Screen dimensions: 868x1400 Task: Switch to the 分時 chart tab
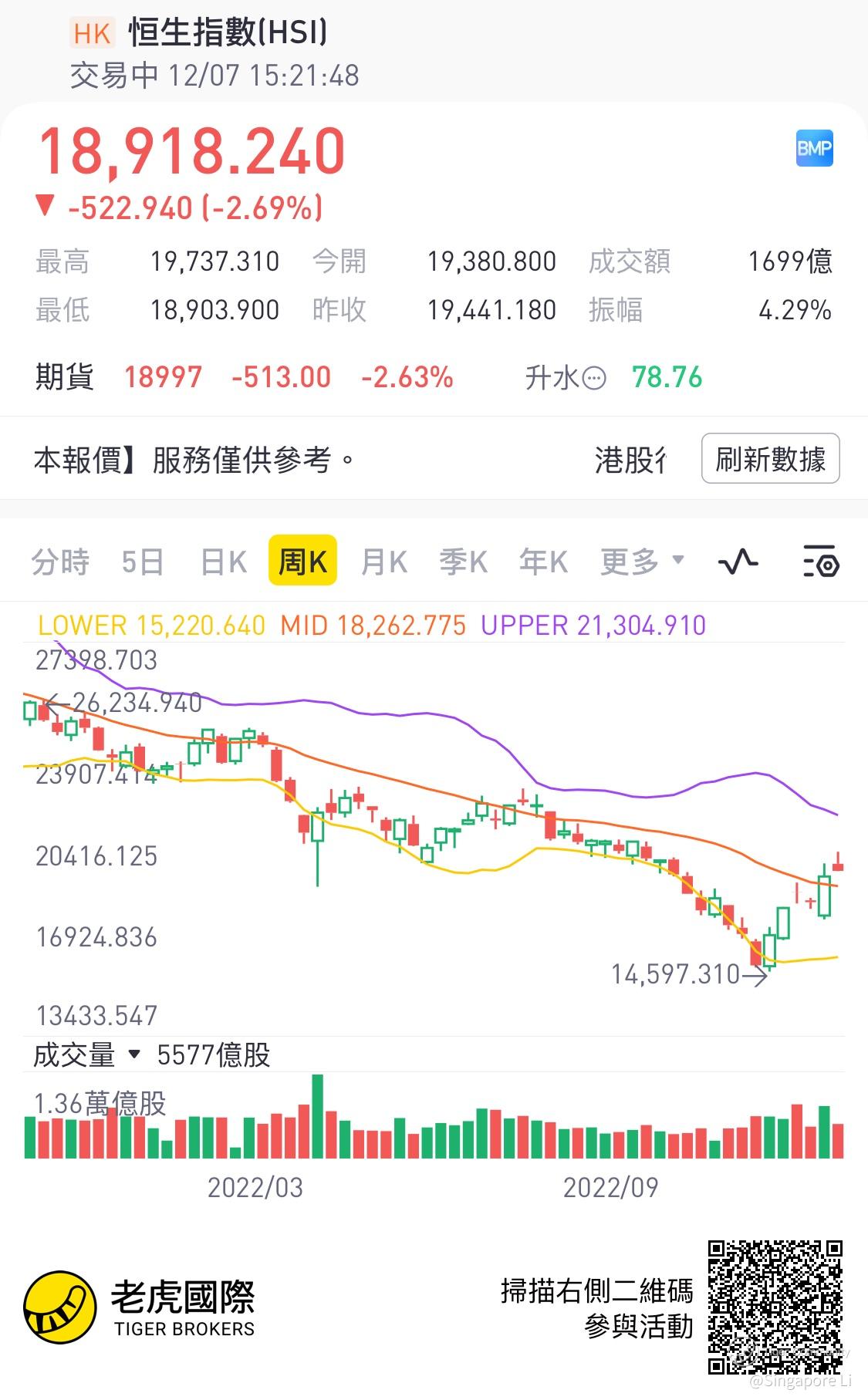[x=60, y=562]
